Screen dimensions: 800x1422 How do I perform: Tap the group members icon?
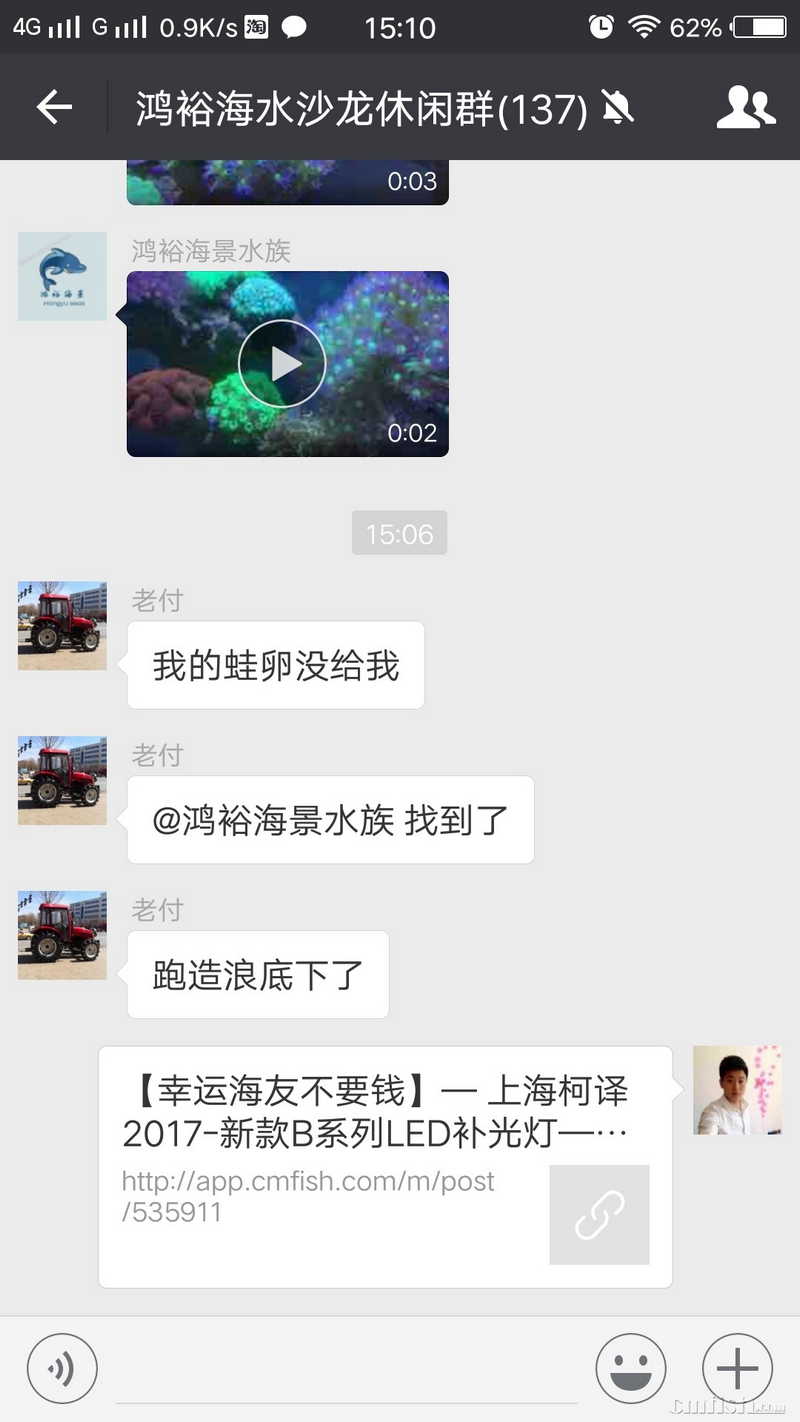point(747,108)
